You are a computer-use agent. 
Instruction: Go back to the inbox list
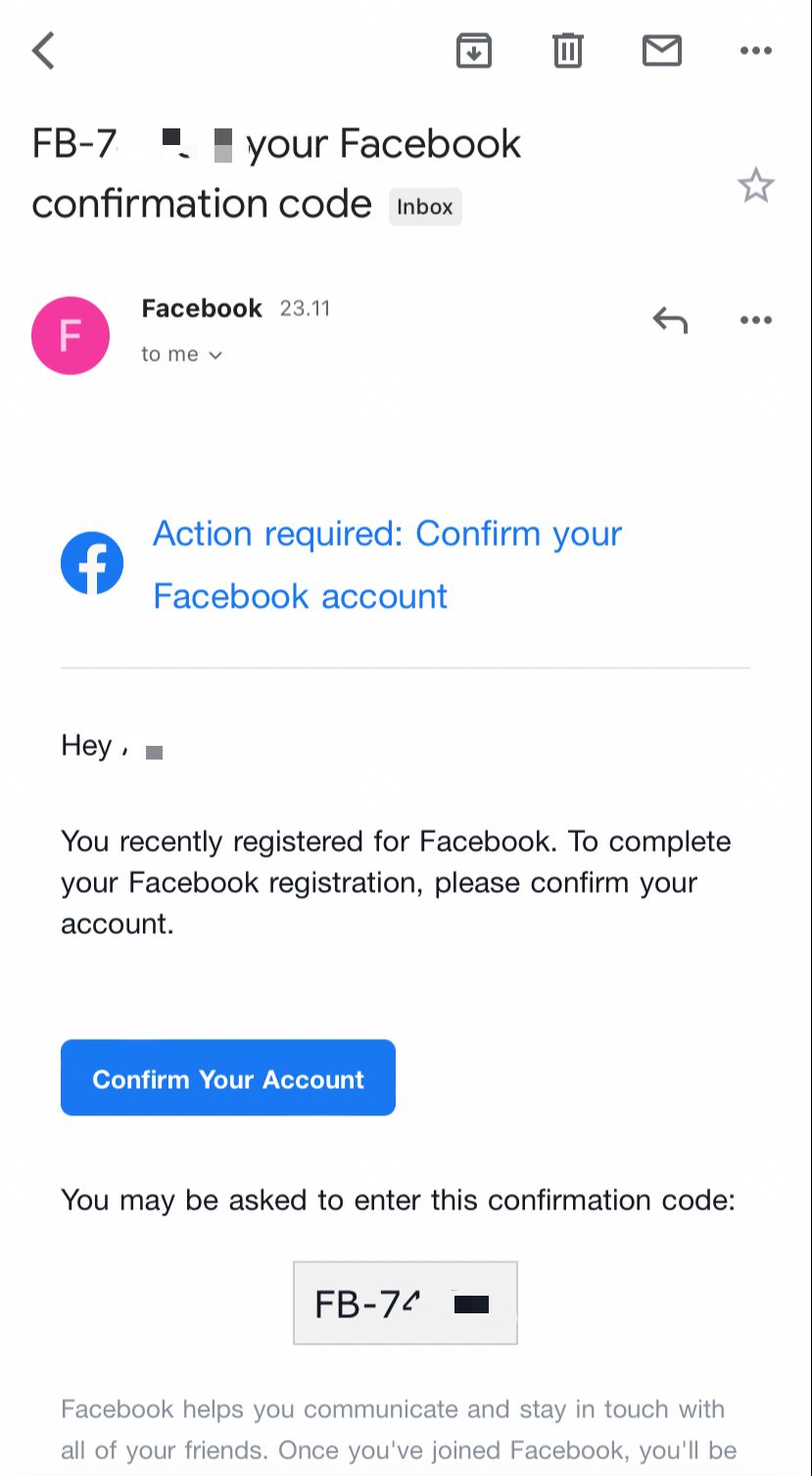43,50
